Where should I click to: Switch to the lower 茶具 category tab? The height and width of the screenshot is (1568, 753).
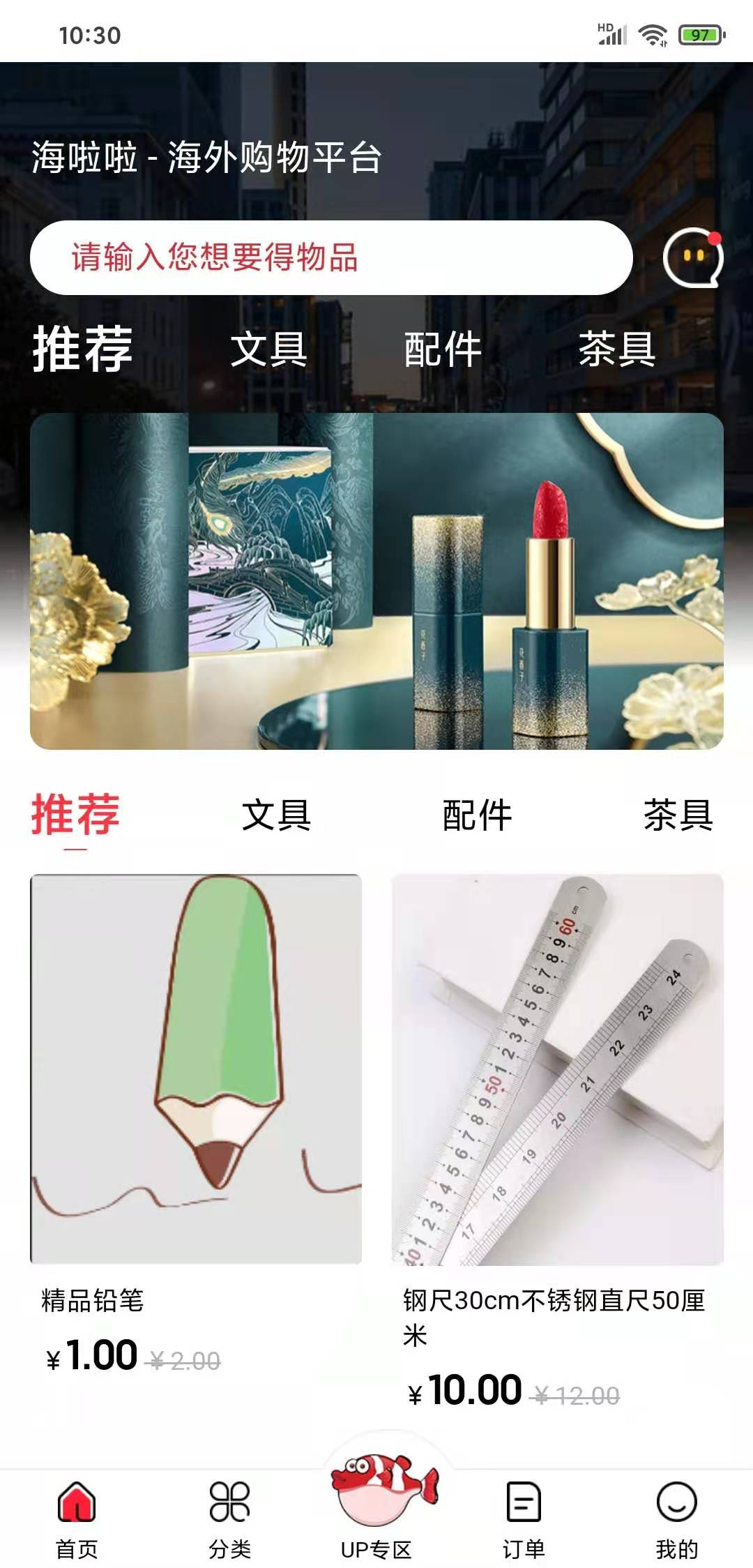[x=678, y=815]
